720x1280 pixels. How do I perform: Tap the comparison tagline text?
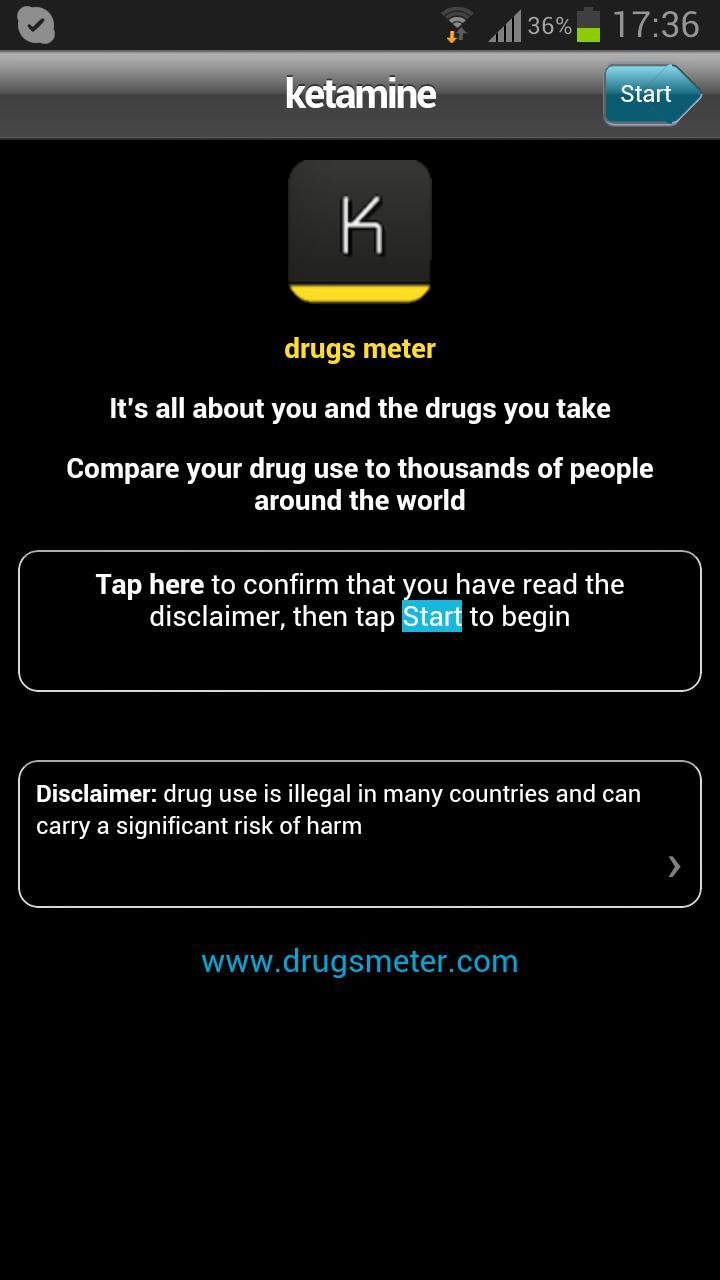pyautogui.click(x=360, y=484)
